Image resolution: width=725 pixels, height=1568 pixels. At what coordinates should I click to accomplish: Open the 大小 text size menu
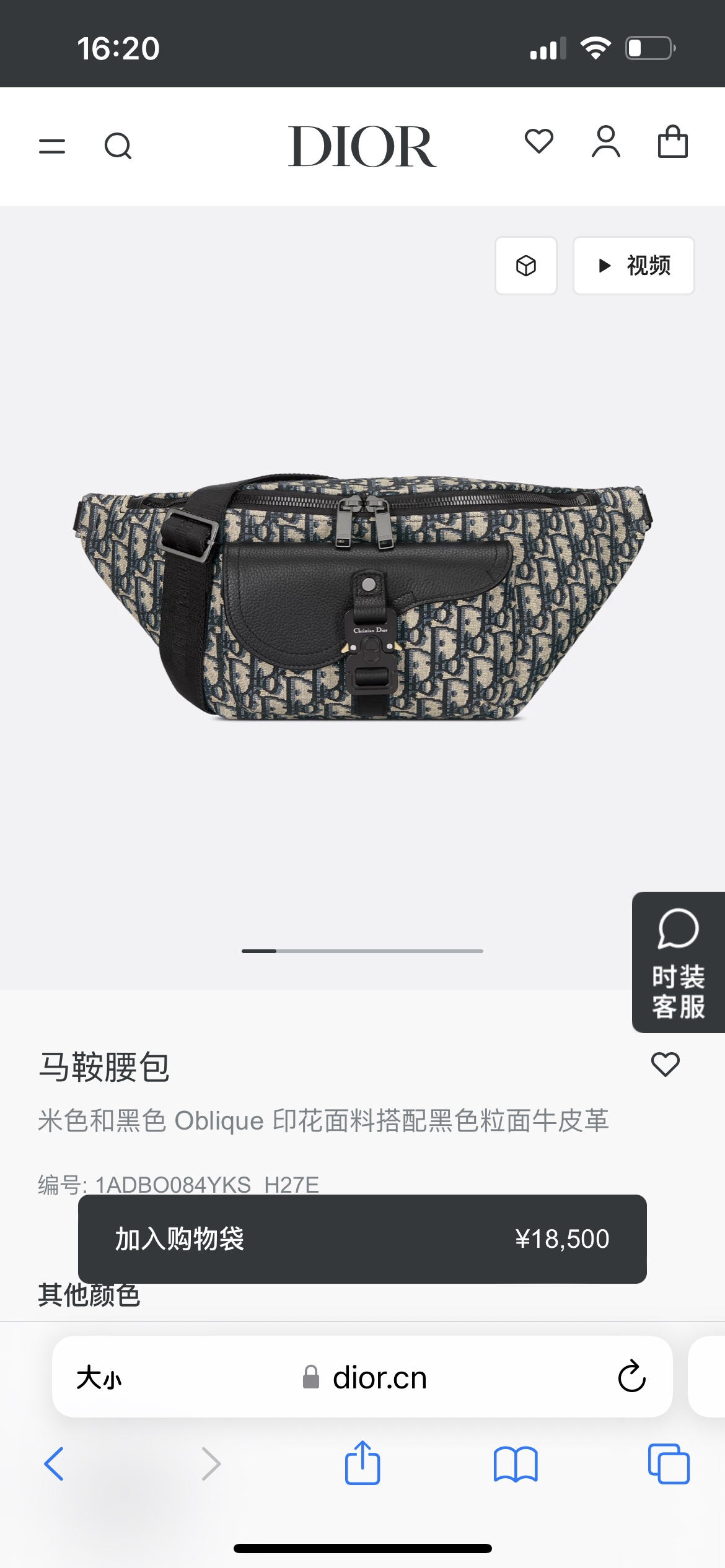pyautogui.click(x=99, y=1378)
